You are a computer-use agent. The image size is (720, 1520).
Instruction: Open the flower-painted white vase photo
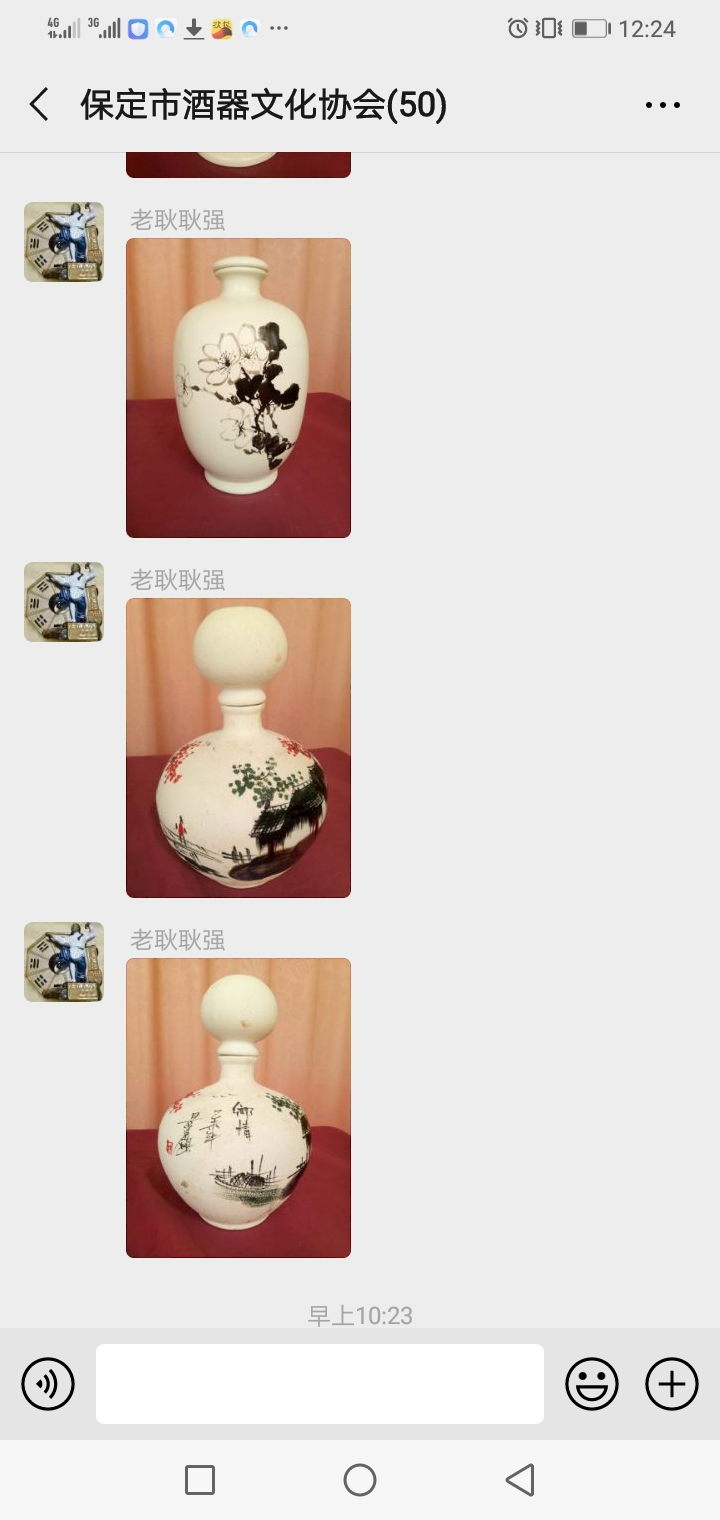click(x=238, y=388)
